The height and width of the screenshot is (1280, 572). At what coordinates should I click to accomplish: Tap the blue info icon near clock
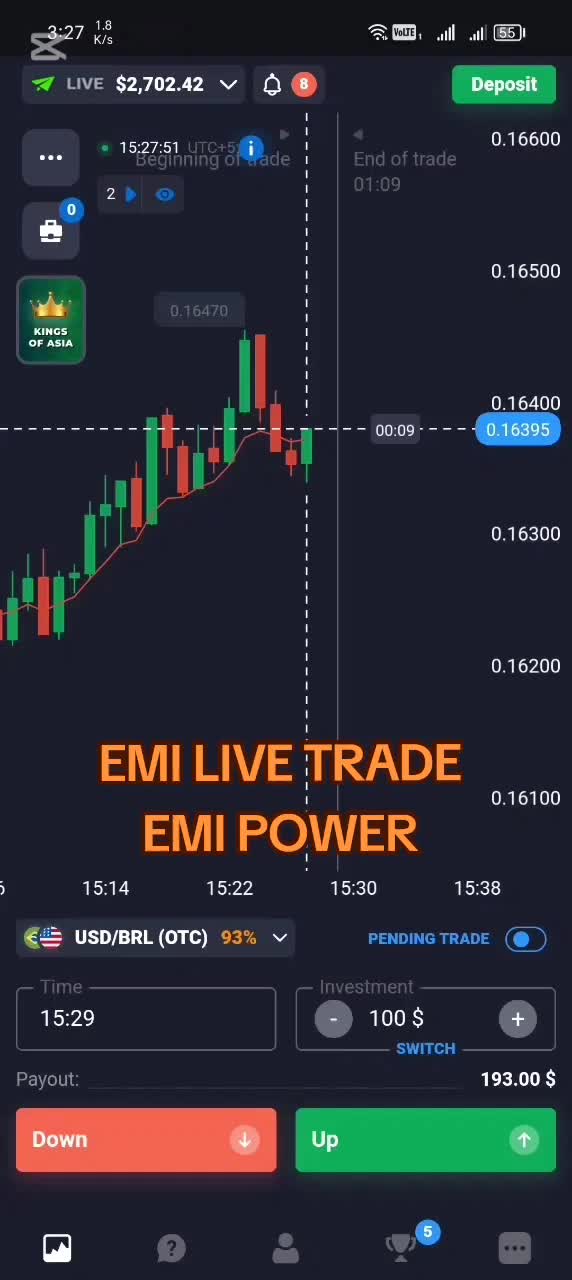(250, 148)
